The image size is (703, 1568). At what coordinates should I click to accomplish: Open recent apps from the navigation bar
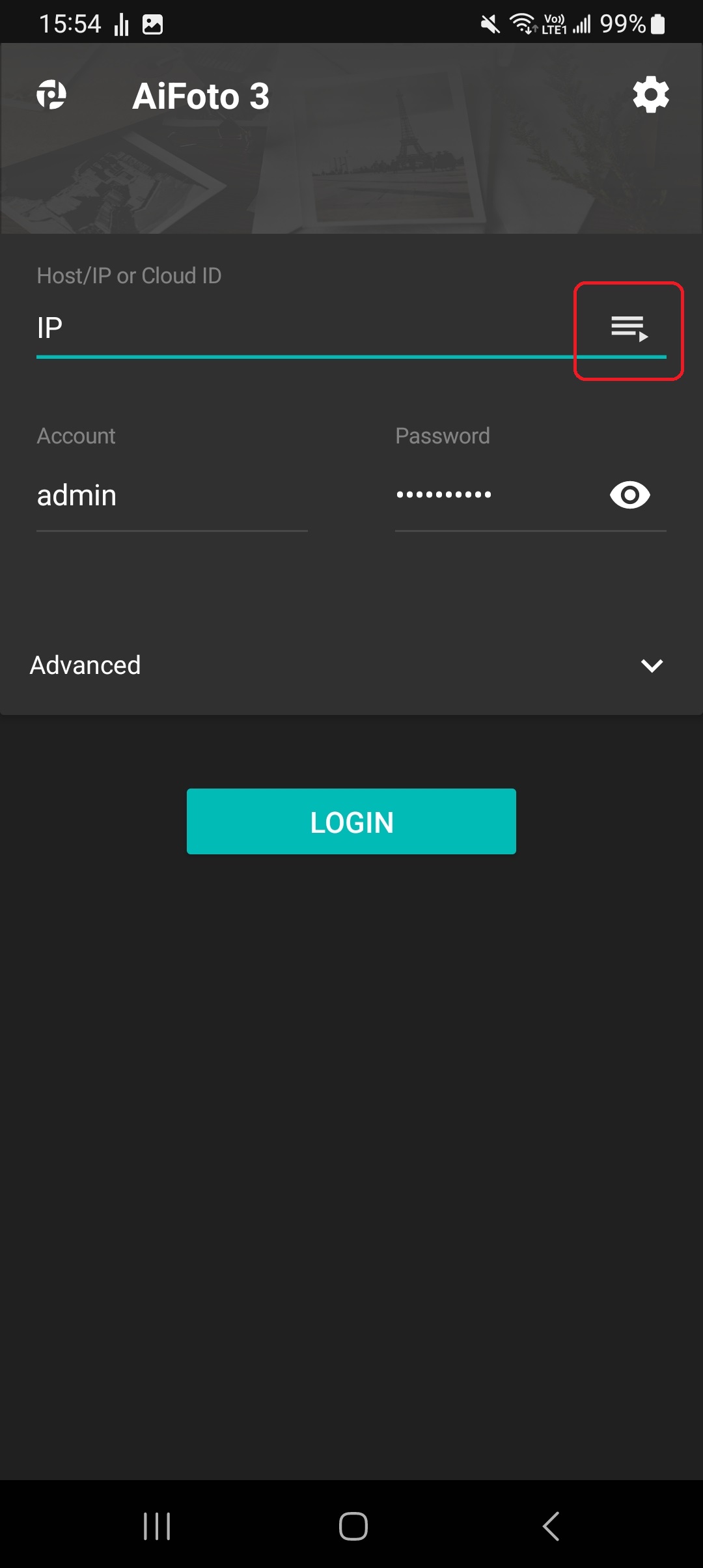(x=157, y=1526)
